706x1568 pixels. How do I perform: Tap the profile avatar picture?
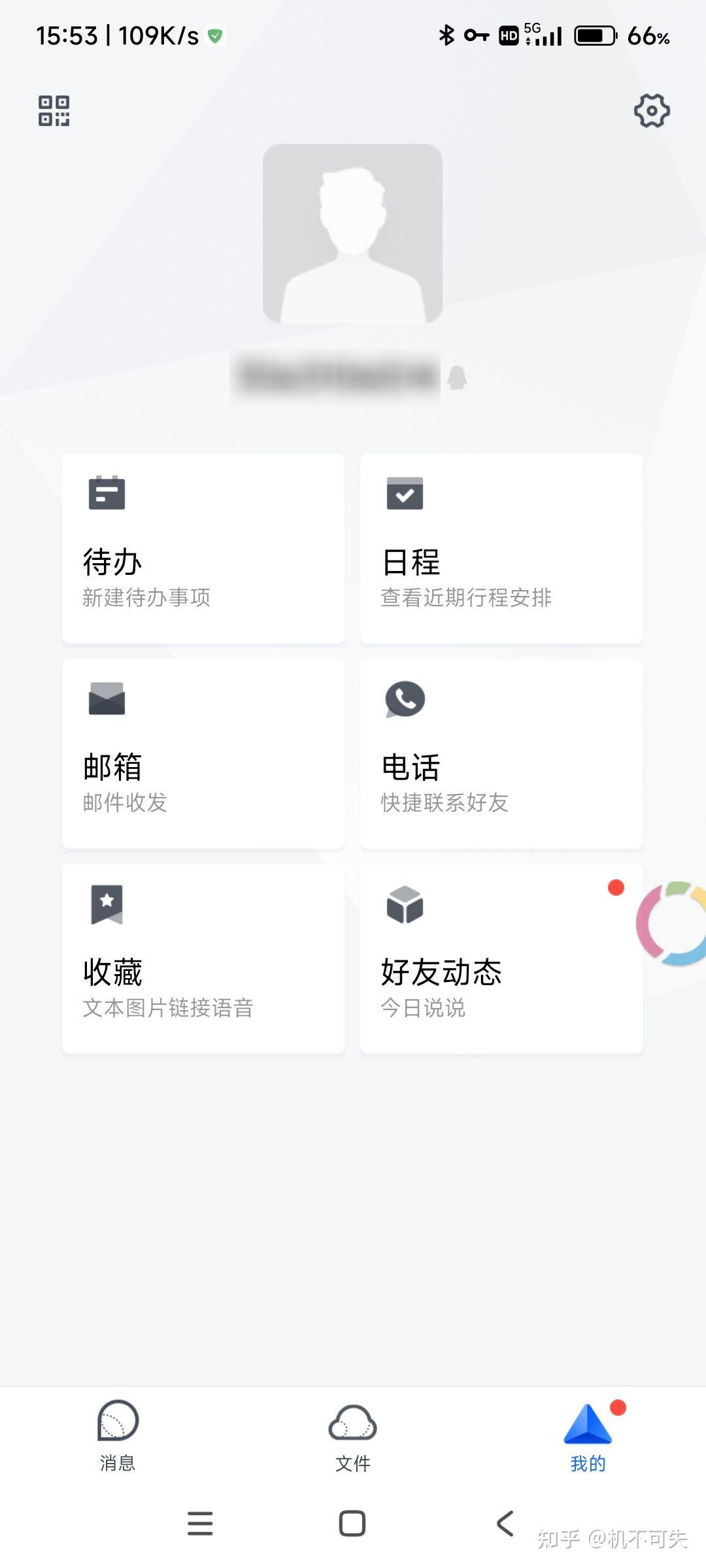coord(352,233)
